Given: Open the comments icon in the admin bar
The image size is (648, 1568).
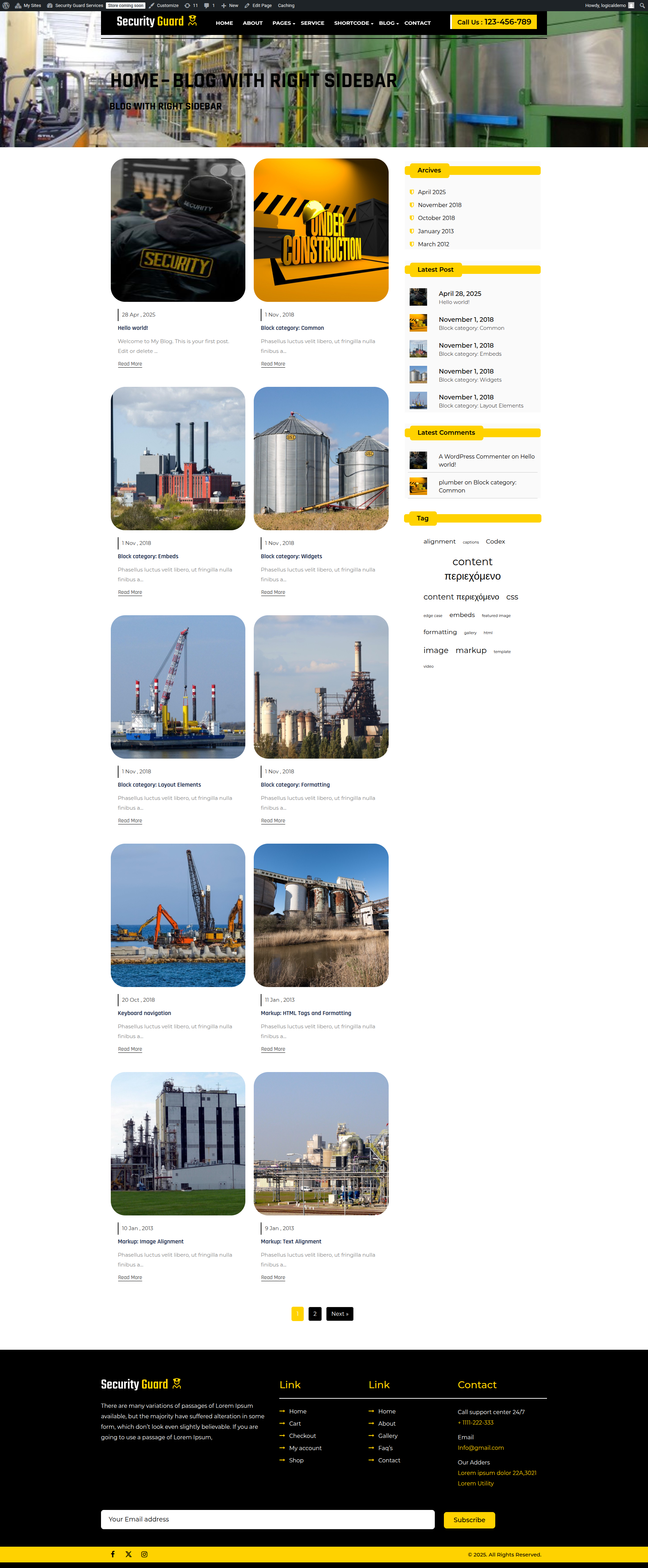Looking at the screenshot, I should pyautogui.click(x=208, y=5).
